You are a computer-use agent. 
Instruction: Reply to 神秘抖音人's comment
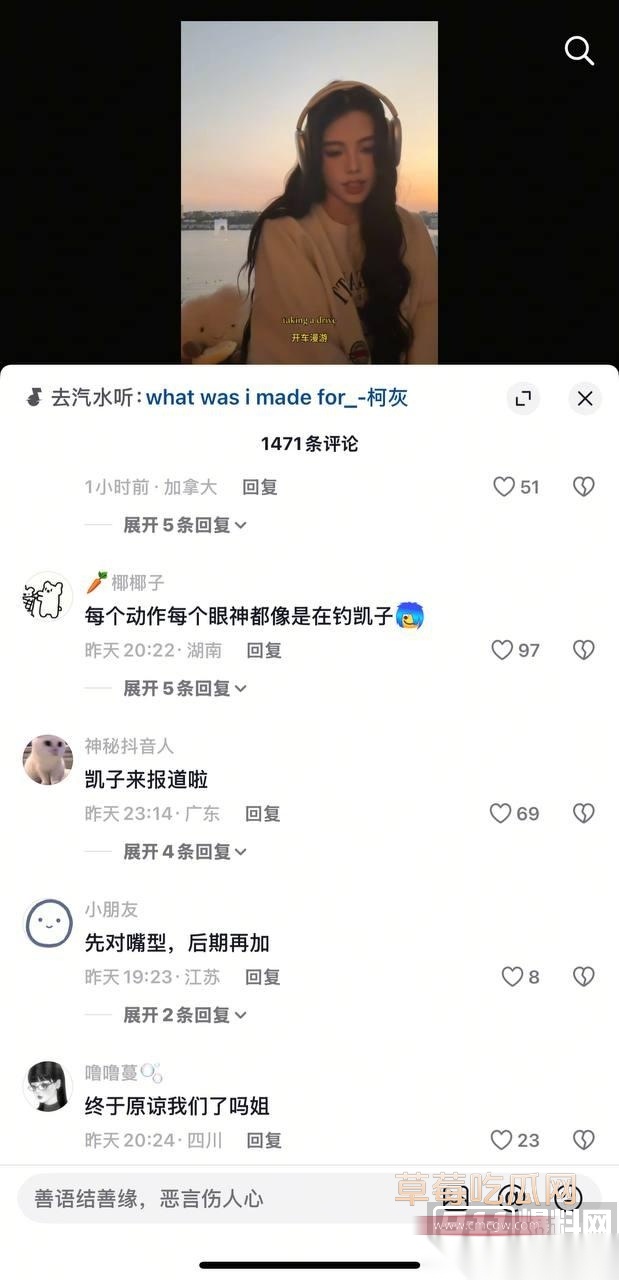click(263, 813)
